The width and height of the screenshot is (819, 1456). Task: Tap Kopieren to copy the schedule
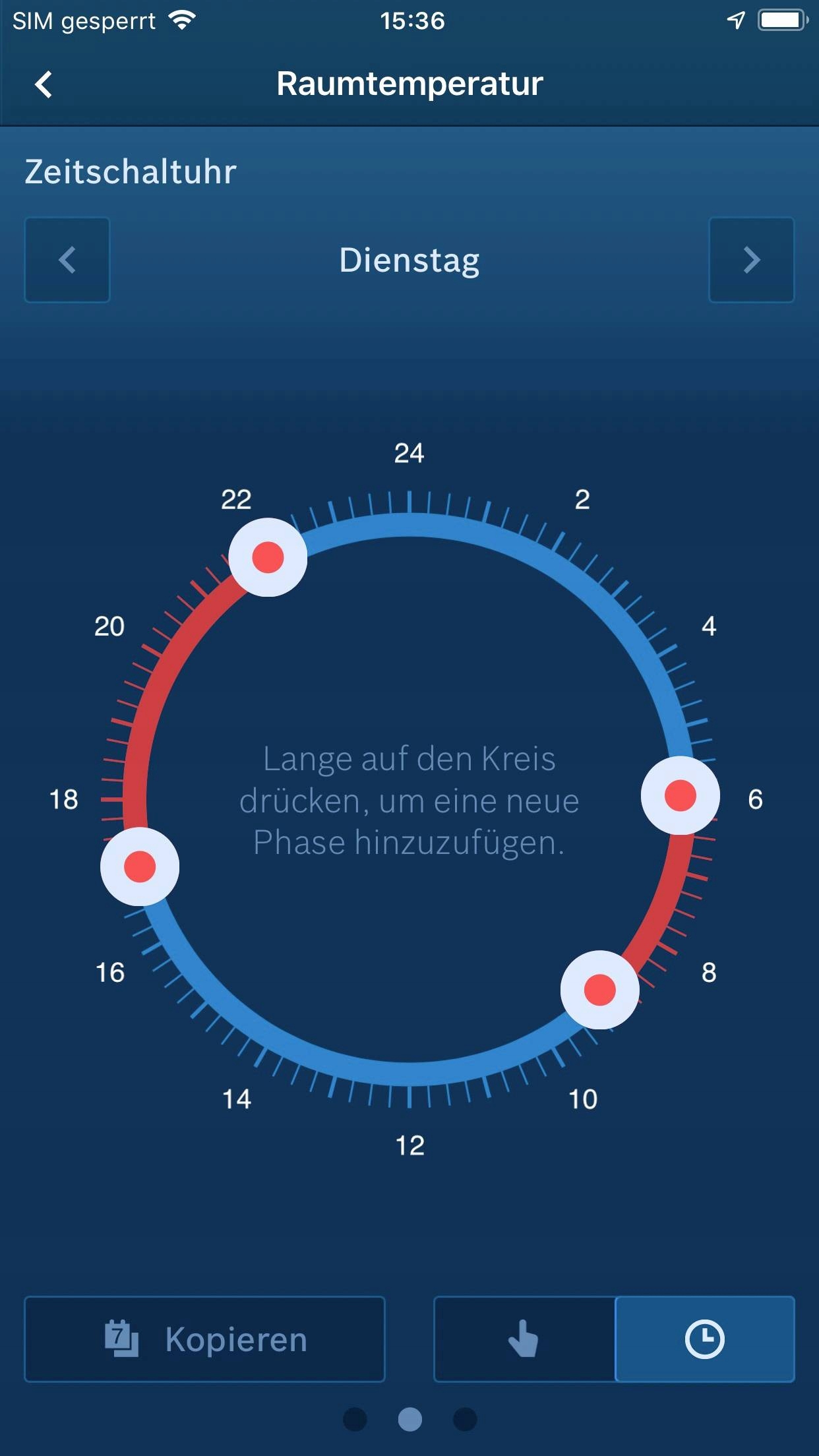pyautogui.click(x=204, y=1339)
